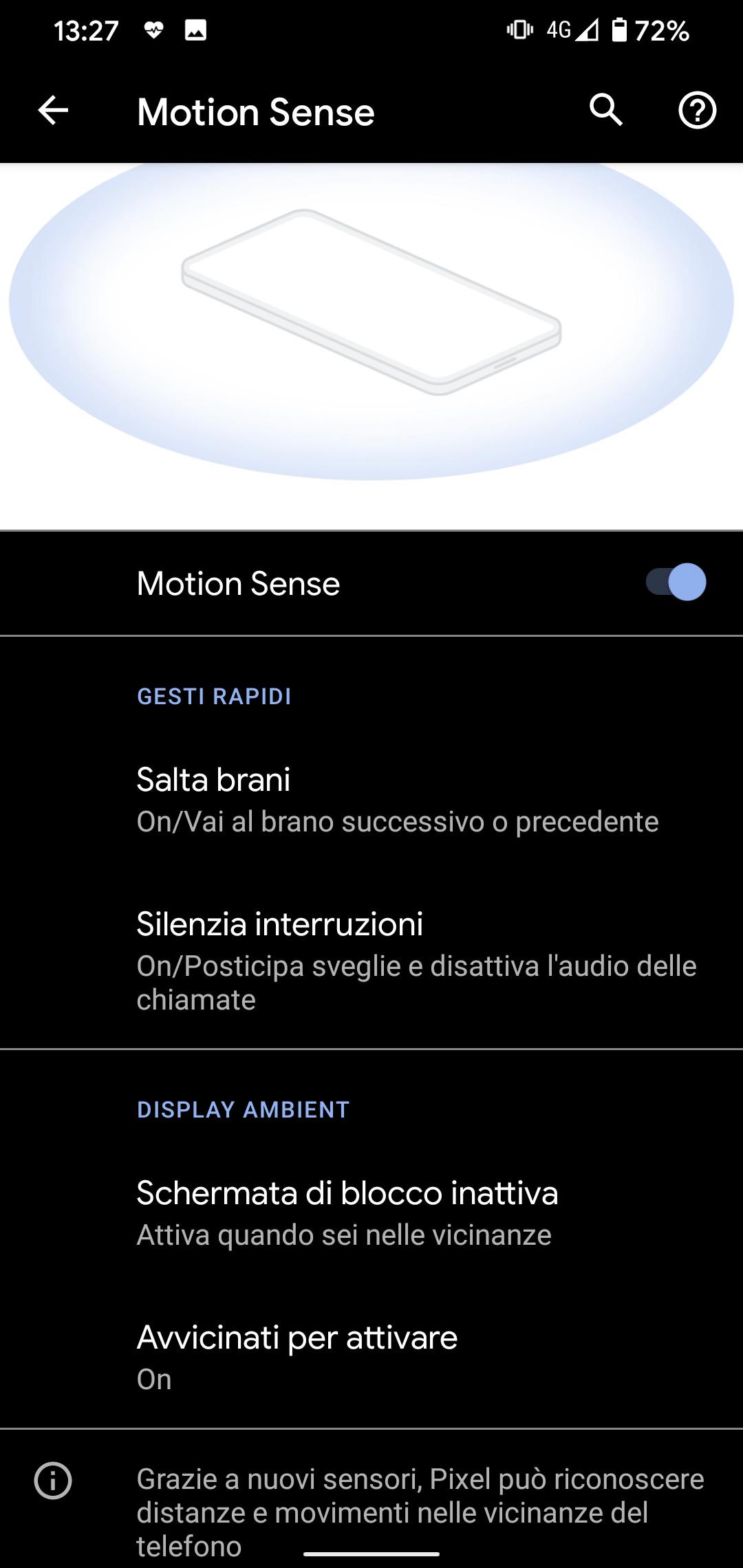Open the help question mark icon
The width and height of the screenshot is (743, 1568).
pos(698,110)
